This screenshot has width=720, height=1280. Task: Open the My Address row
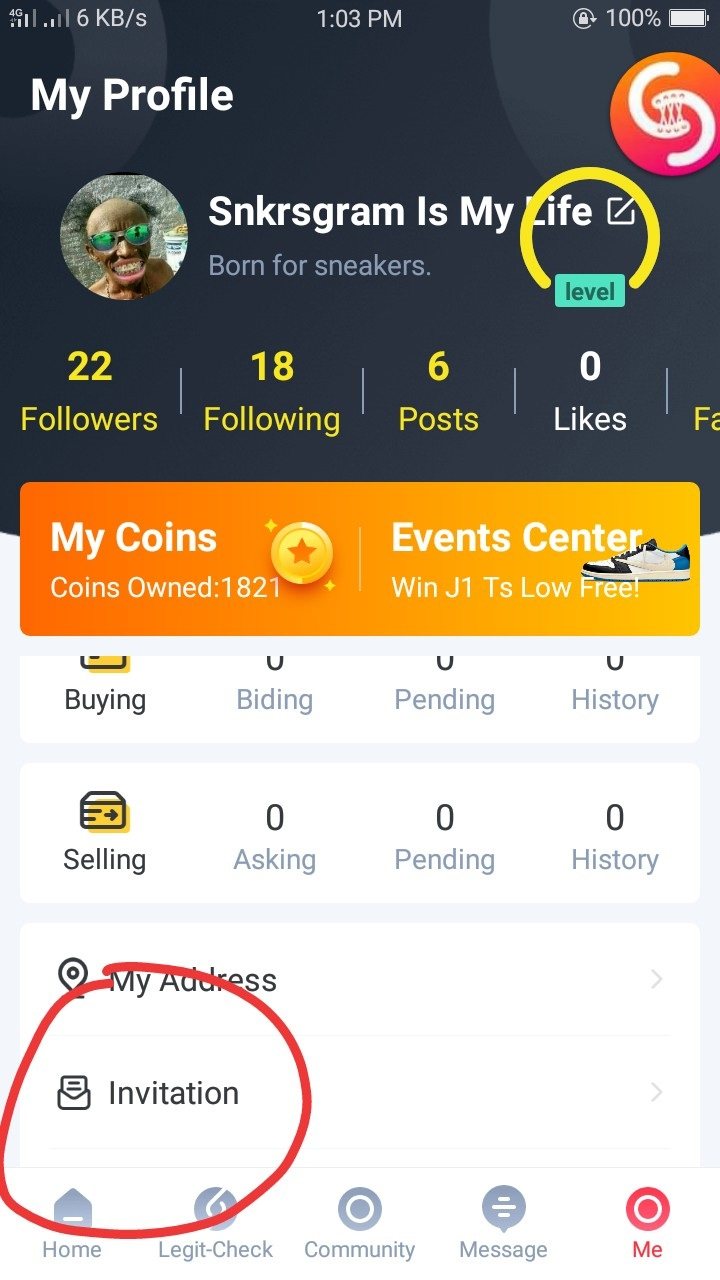coord(360,980)
